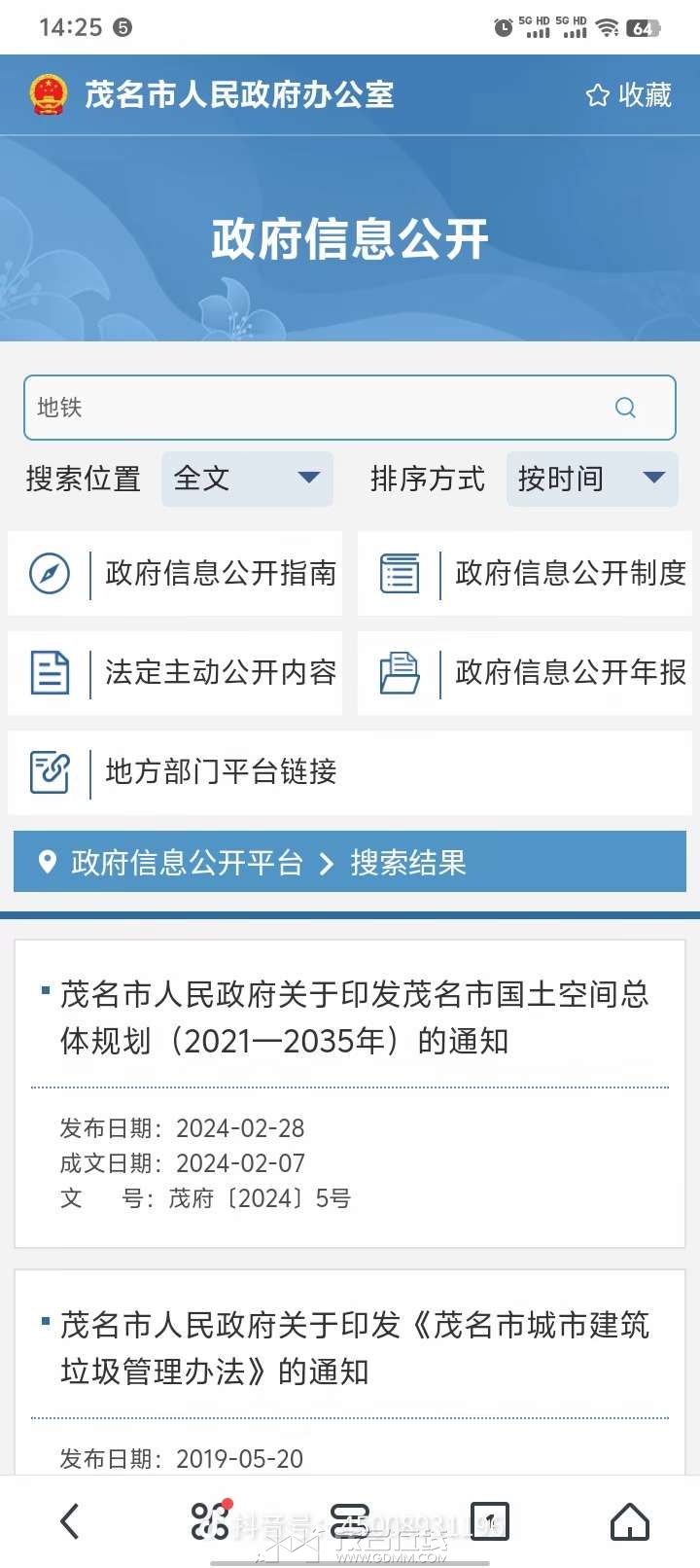Go back using the browser back arrow
The image size is (700, 1568).
click(x=70, y=1521)
